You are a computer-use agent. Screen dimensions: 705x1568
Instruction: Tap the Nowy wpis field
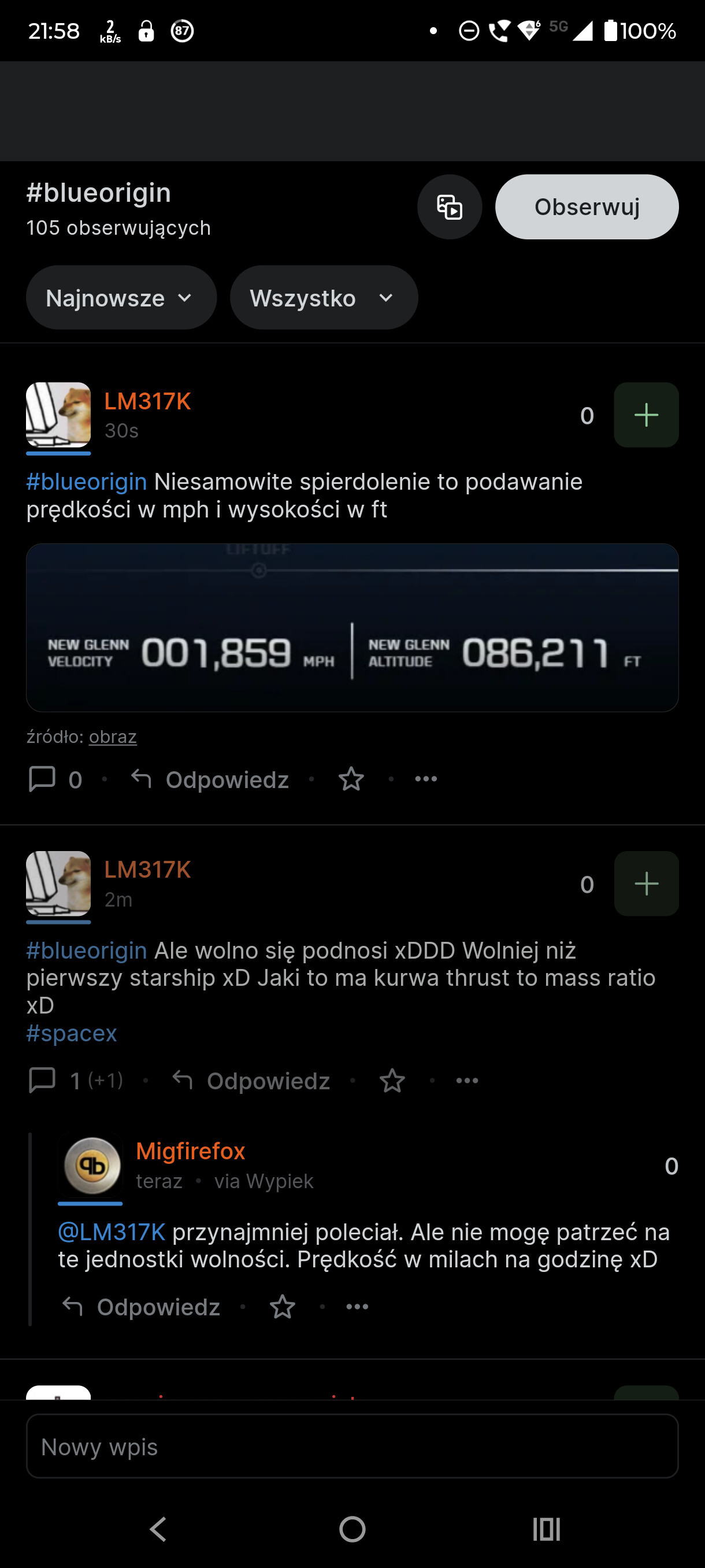352,1446
